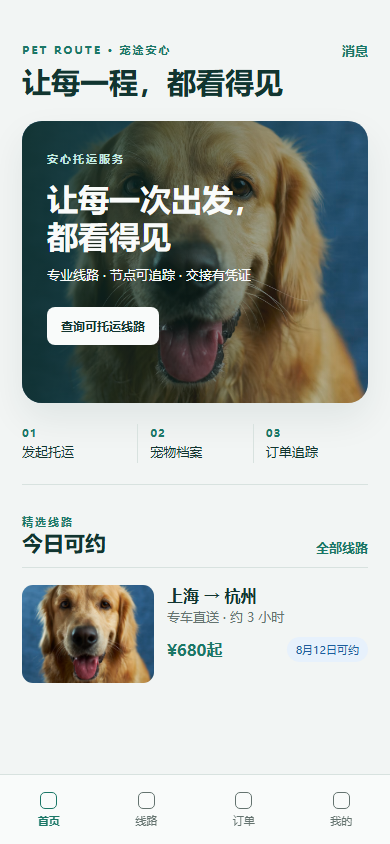Switch to the 我的 tab
390x844 pixels.
pyautogui.click(x=341, y=810)
